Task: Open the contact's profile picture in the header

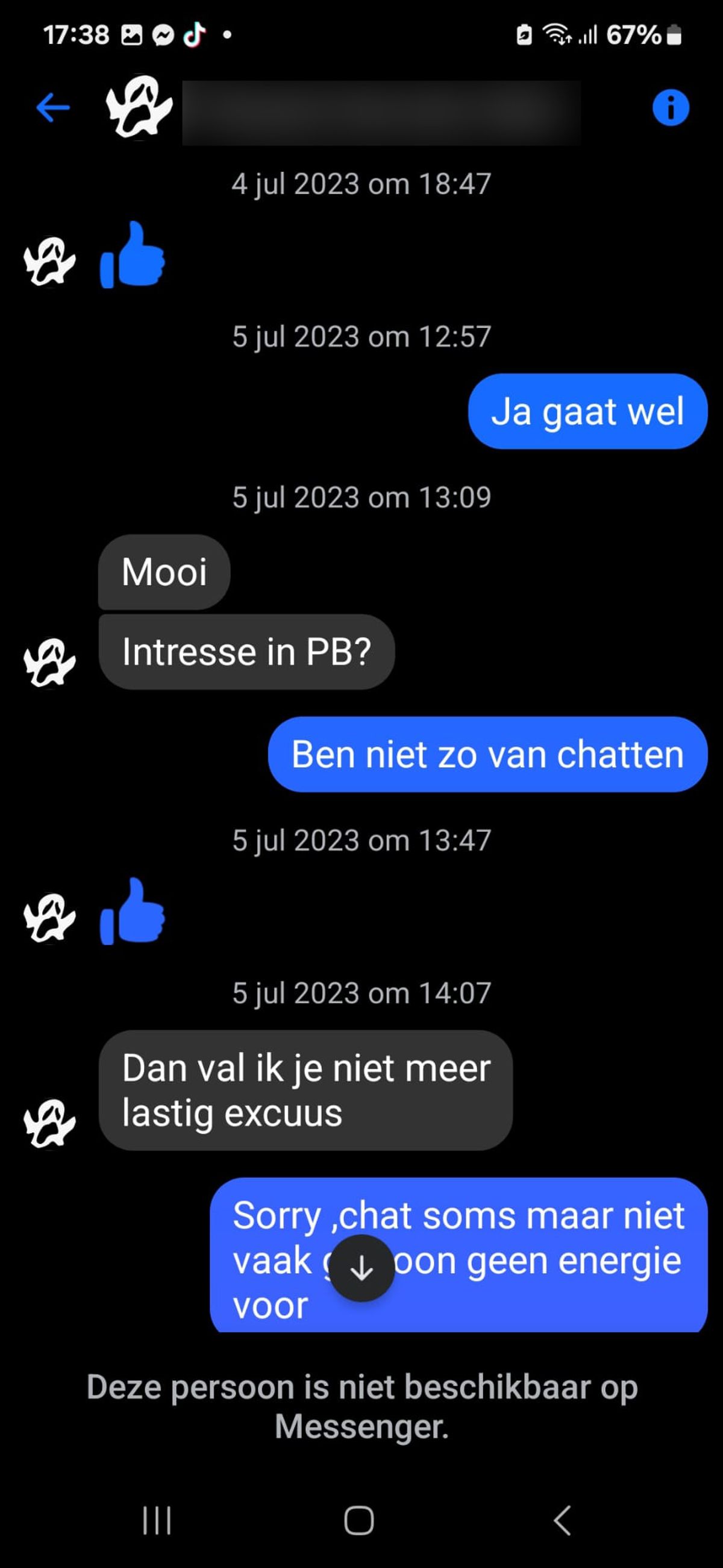Action: tap(139, 108)
